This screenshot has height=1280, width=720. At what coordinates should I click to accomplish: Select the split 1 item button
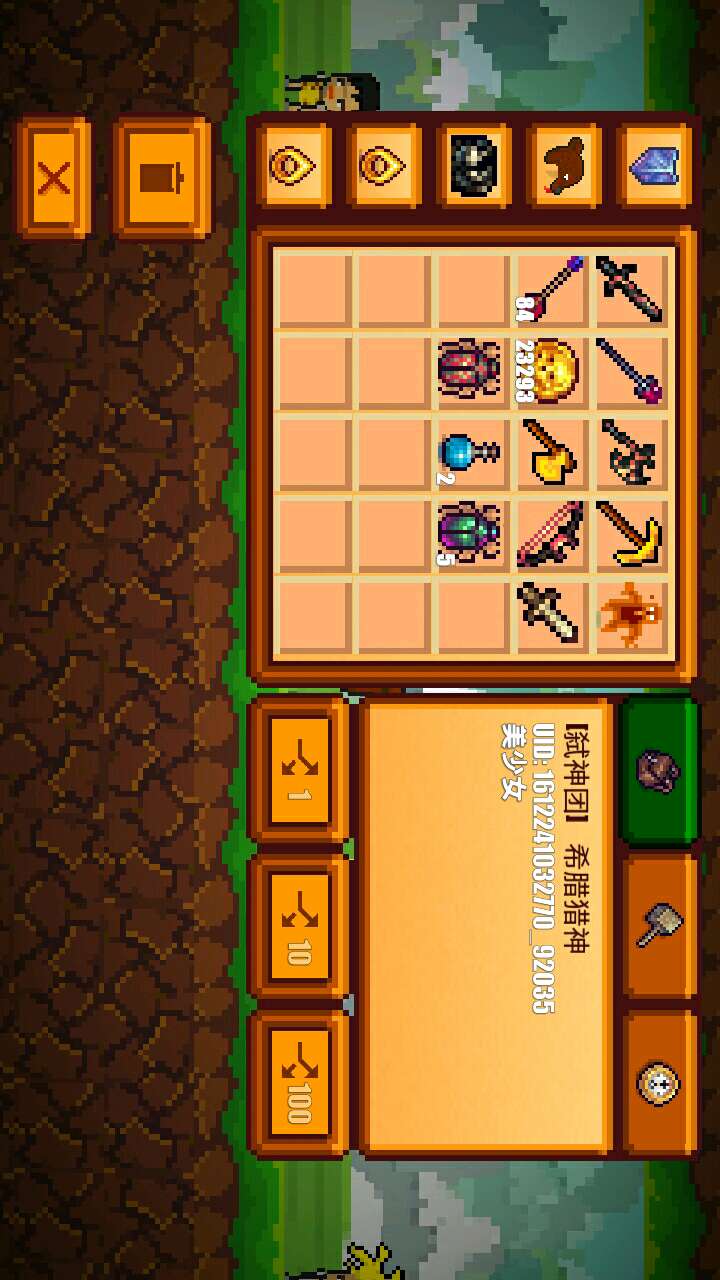(299, 770)
